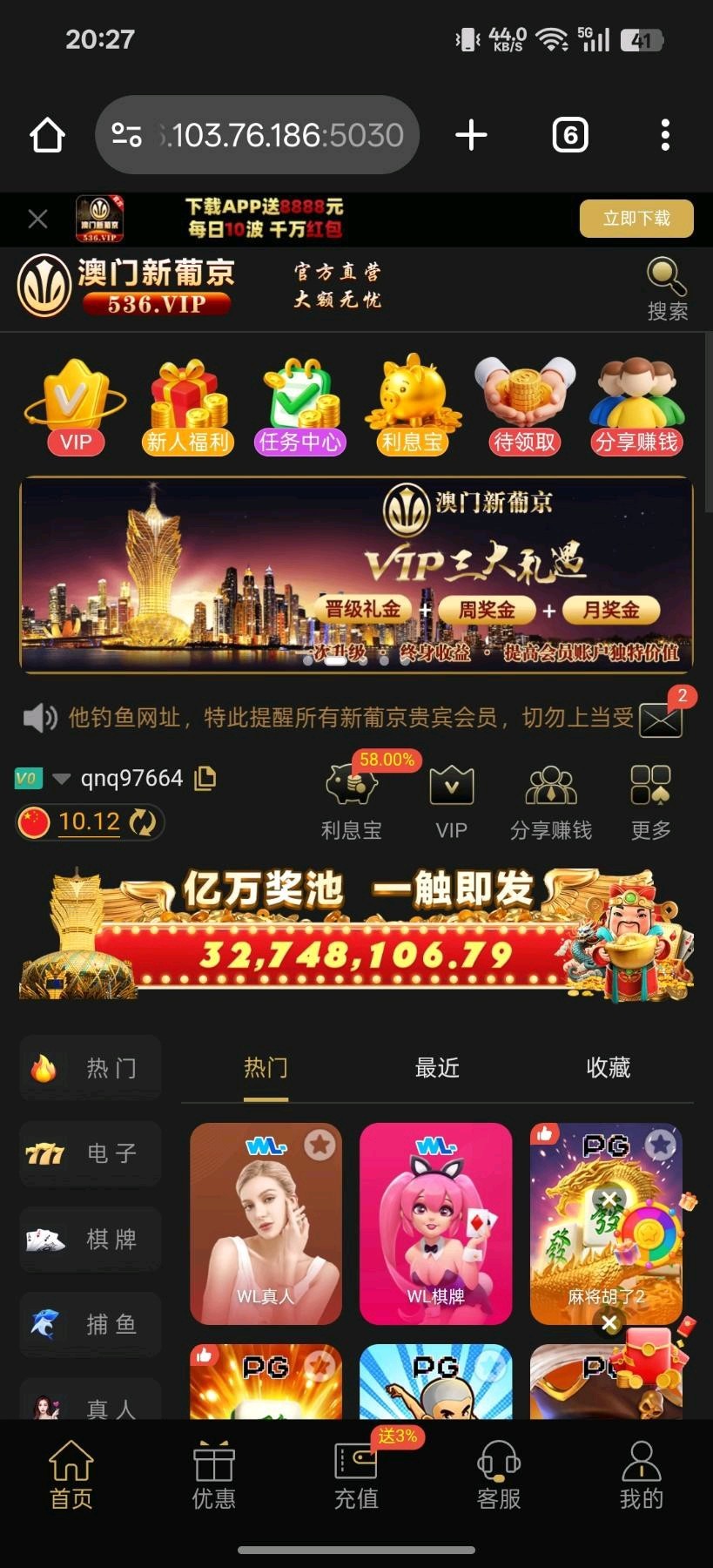The height and width of the screenshot is (1568, 713).
Task: Select the 电子 game category
Action: pos(91,1154)
